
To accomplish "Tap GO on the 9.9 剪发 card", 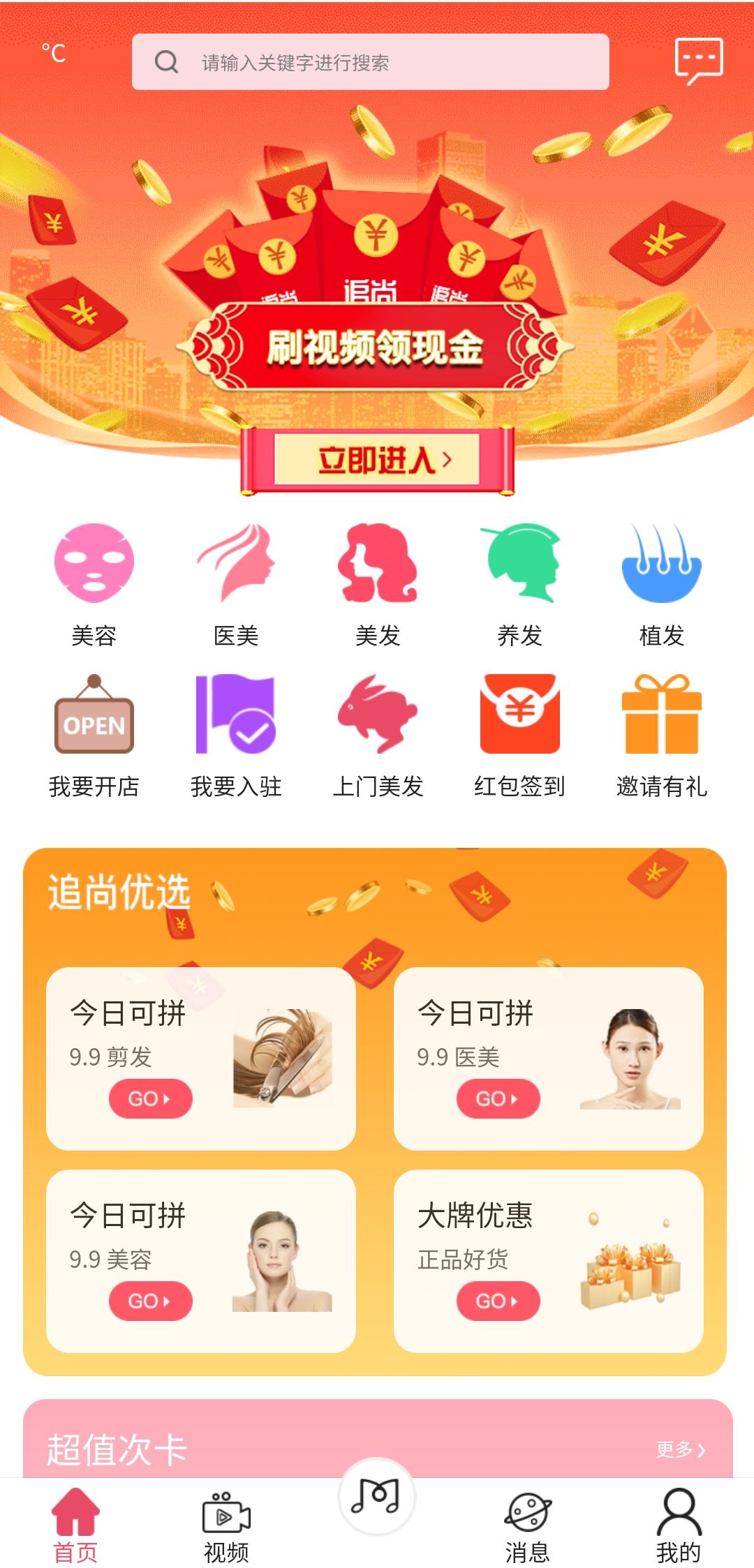I will pos(150,1099).
